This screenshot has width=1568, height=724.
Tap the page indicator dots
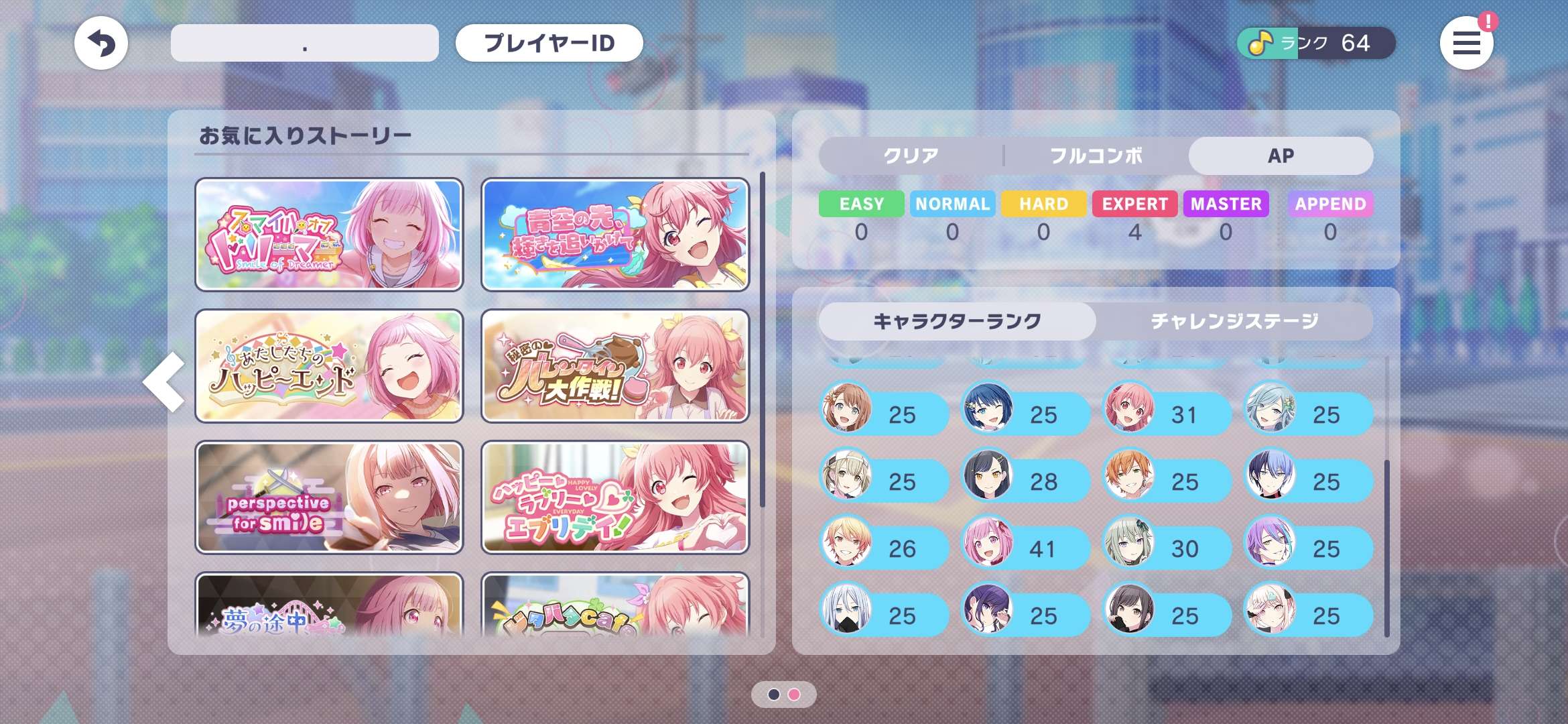click(783, 695)
